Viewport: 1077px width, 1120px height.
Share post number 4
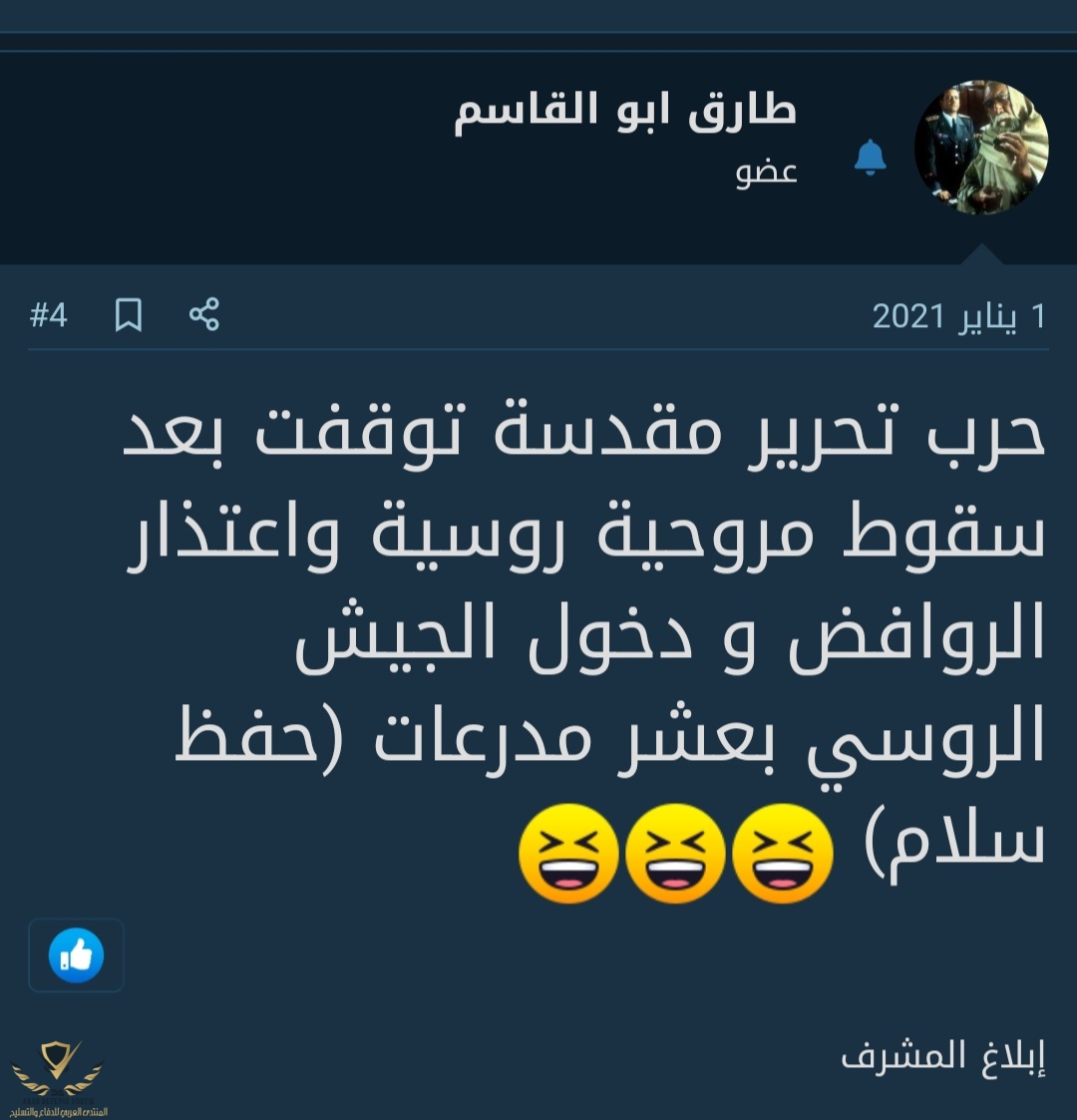(x=203, y=315)
